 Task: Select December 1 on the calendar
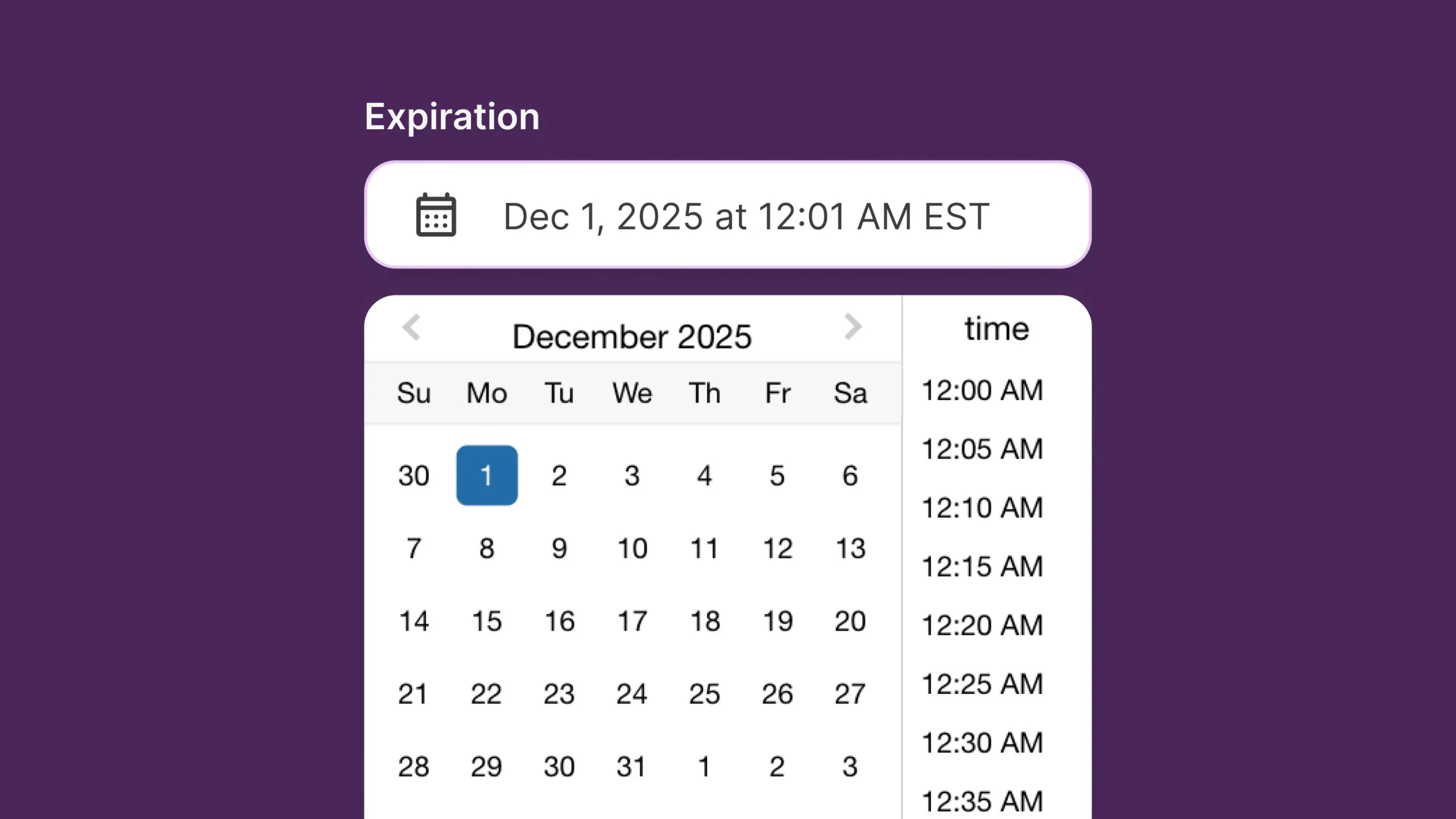click(x=487, y=475)
